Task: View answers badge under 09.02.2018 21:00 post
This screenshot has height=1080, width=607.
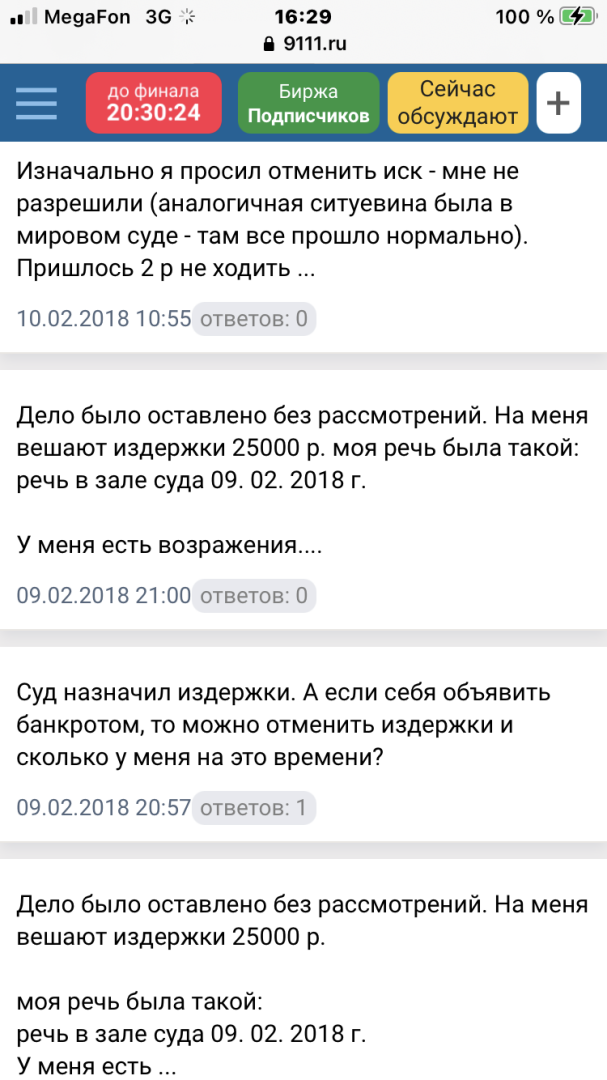Action: coord(254,596)
